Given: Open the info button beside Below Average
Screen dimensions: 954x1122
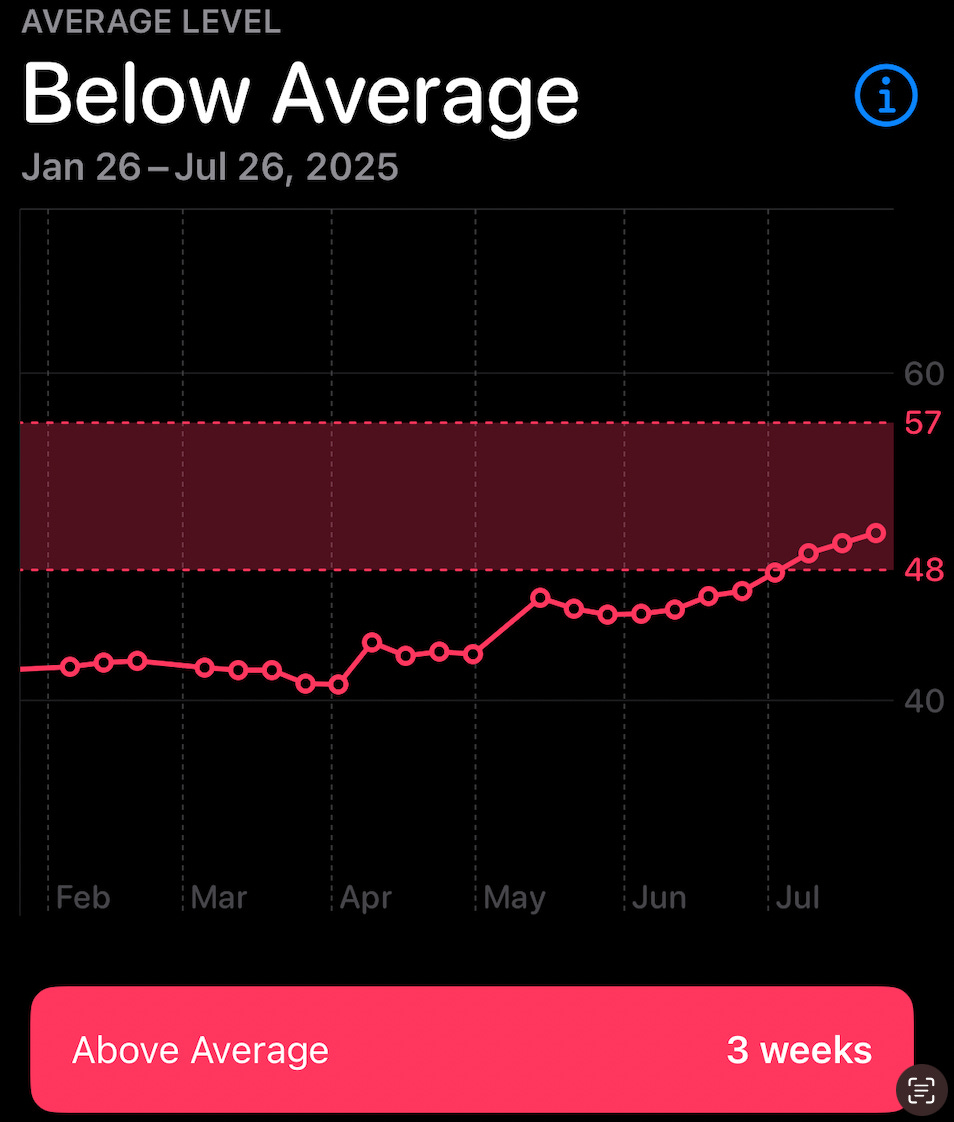Looking at the screenshot, I should (886, 96).
